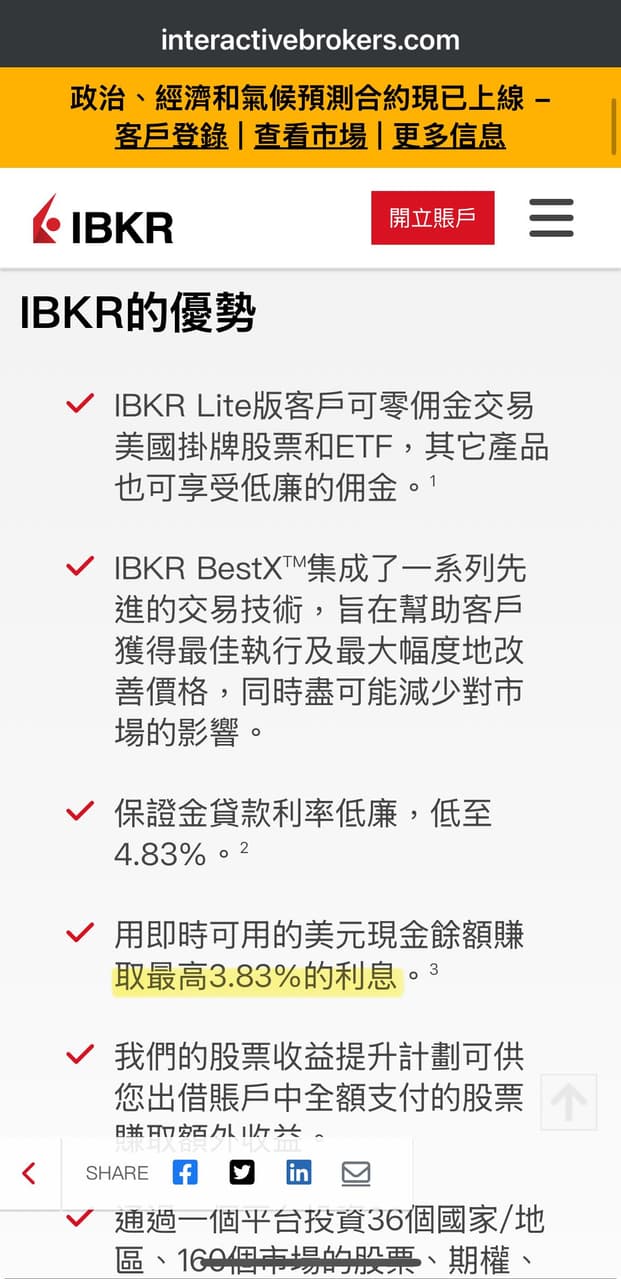Share this page on Facebook

coord(185,1172)
